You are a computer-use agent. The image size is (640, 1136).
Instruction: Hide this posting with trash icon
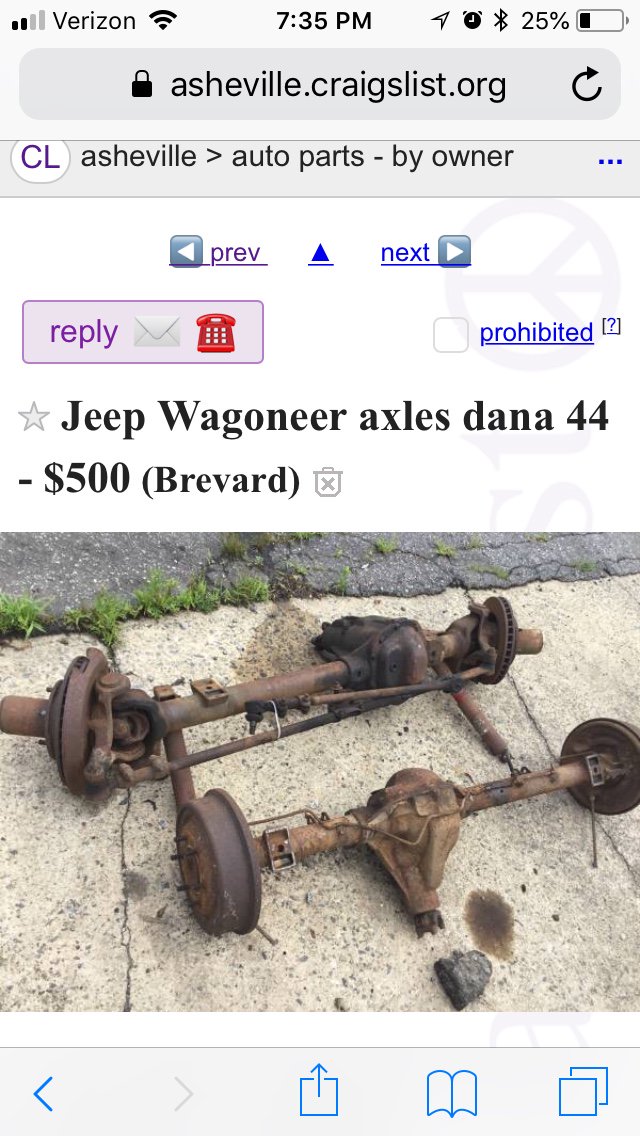(x=328, y=482)
